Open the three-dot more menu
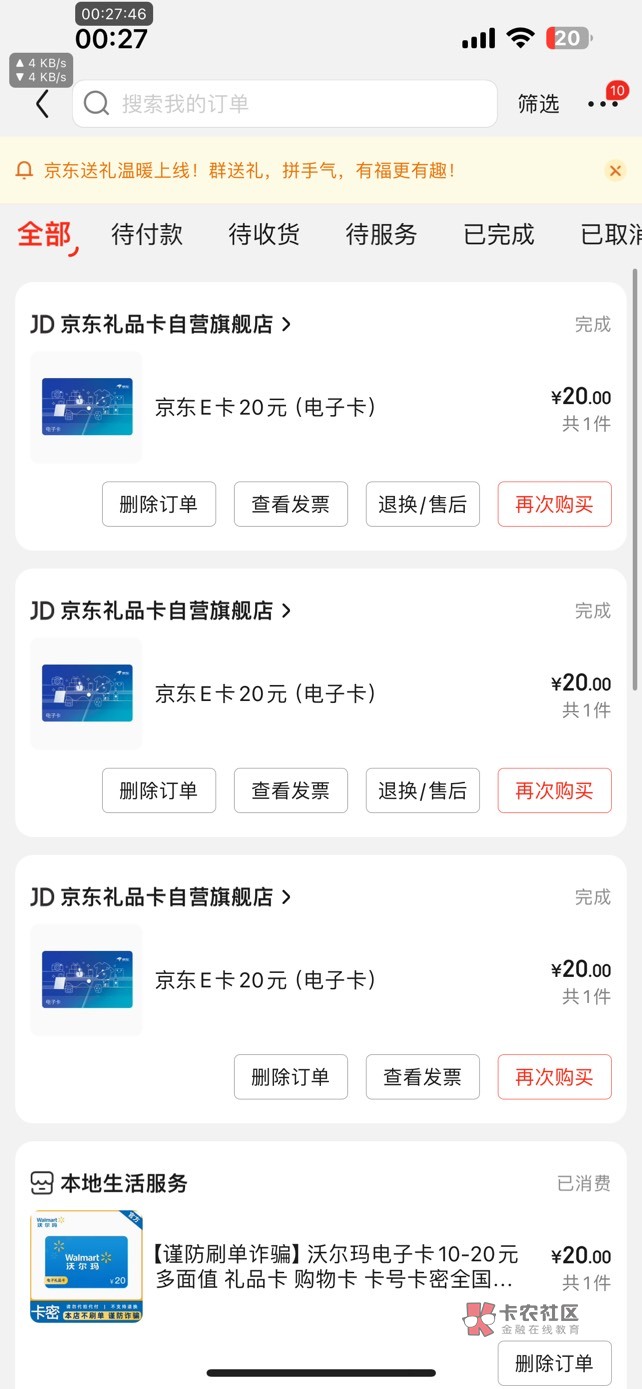 tap(603, 104)
